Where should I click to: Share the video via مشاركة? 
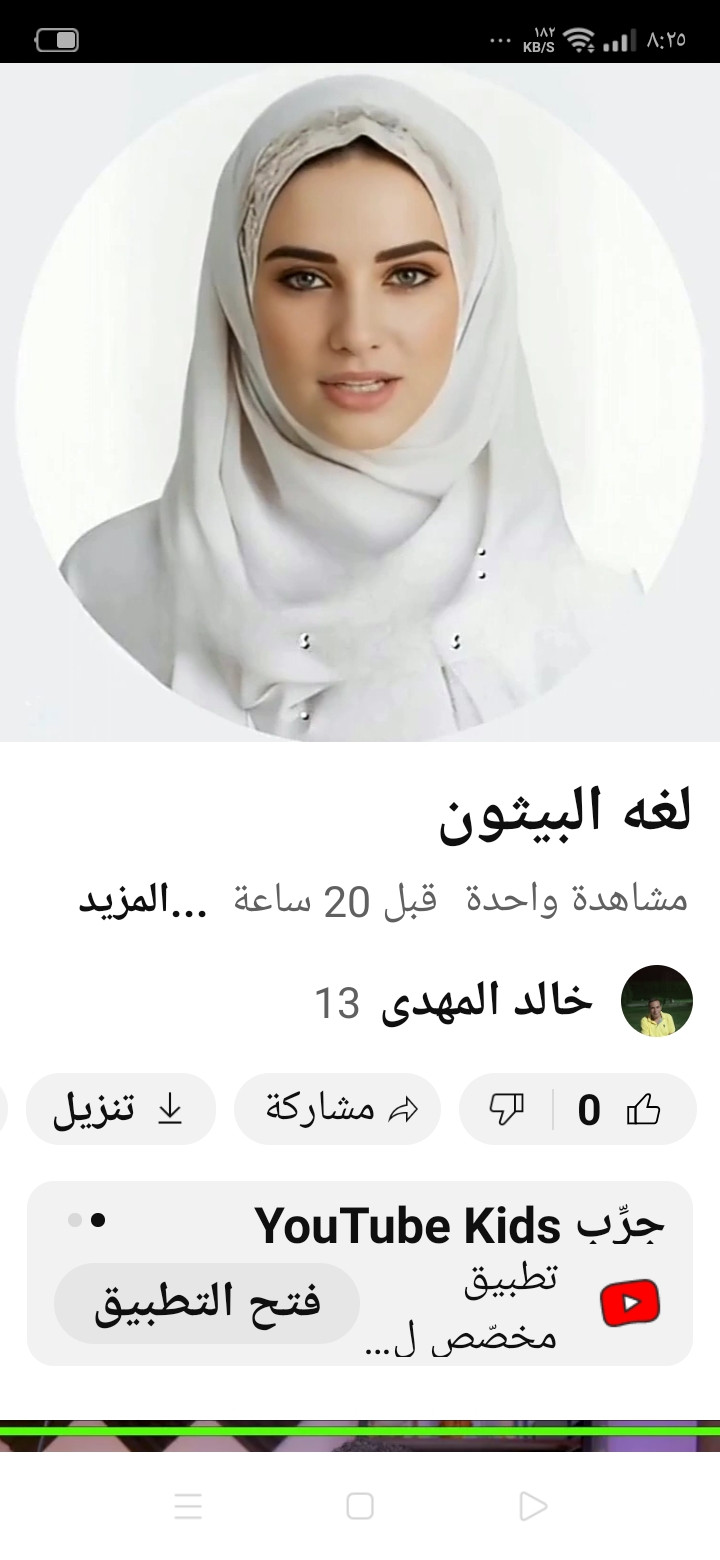coord(338,1109)
